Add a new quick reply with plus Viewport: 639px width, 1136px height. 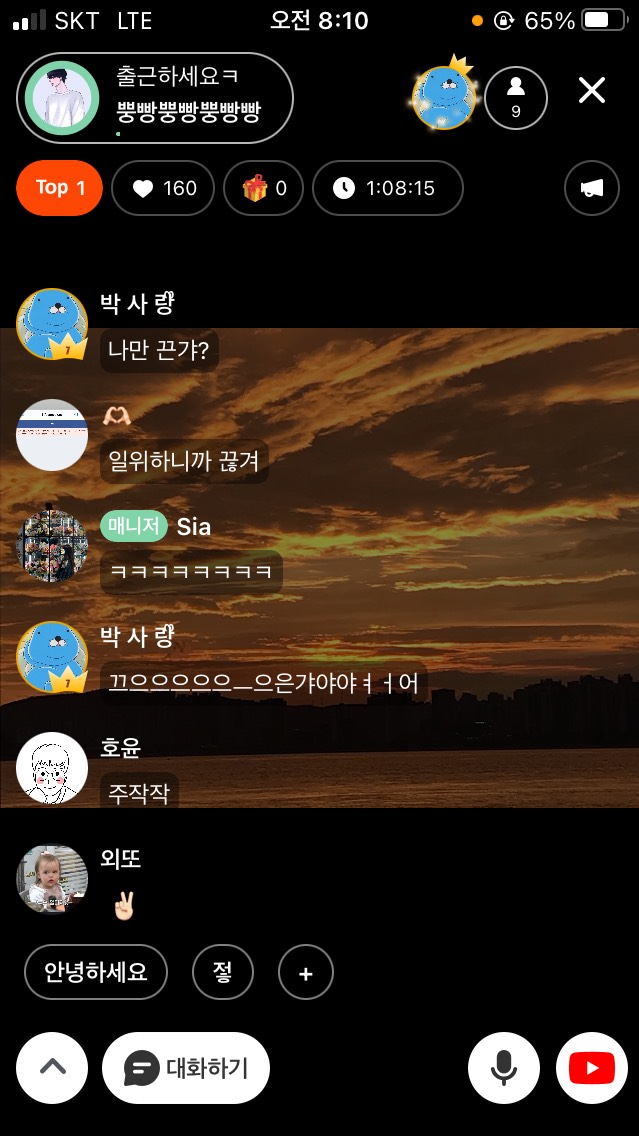[306, 973]
